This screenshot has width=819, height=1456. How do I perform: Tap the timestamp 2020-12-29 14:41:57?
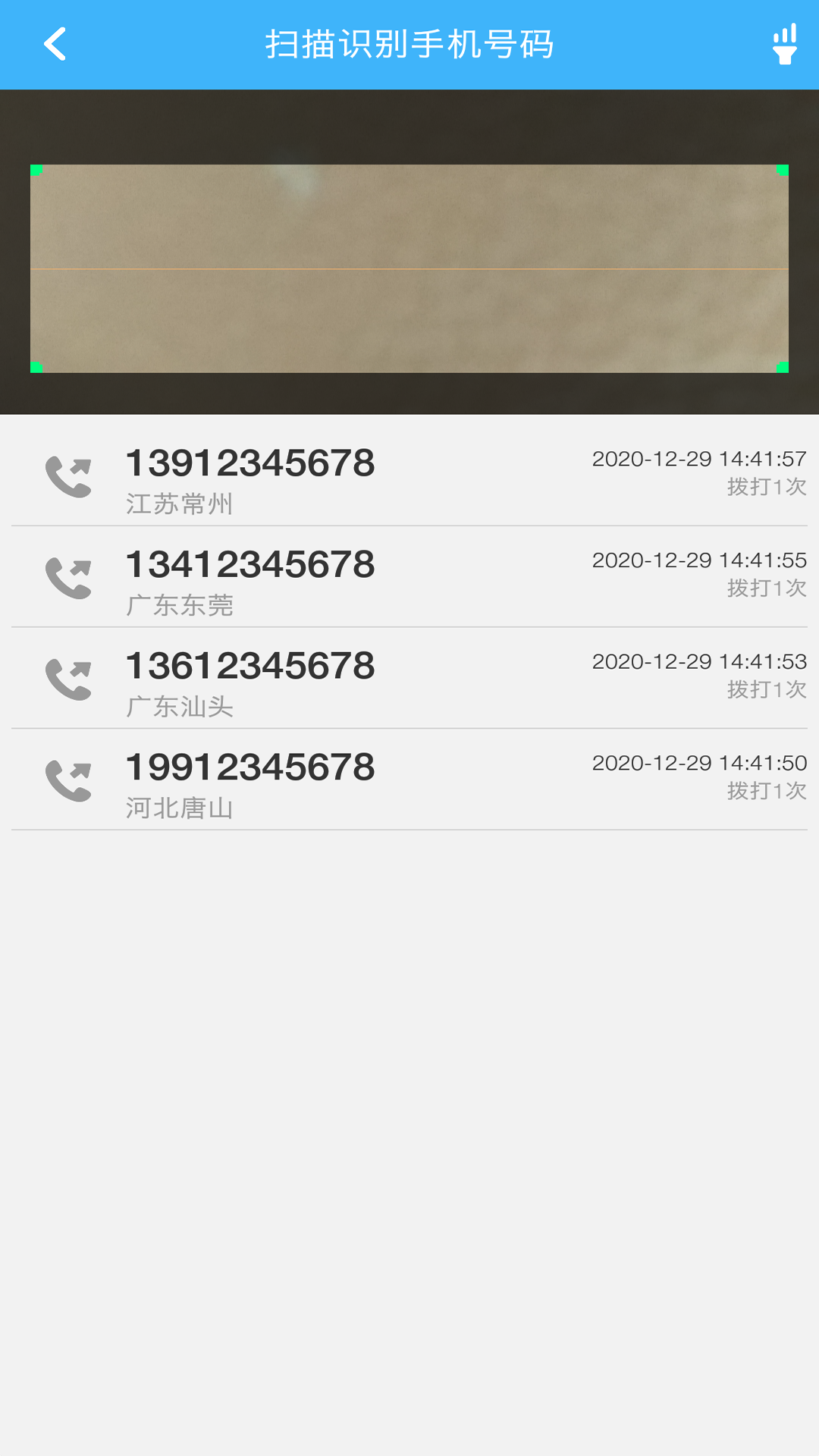click(x=698, y=458)
